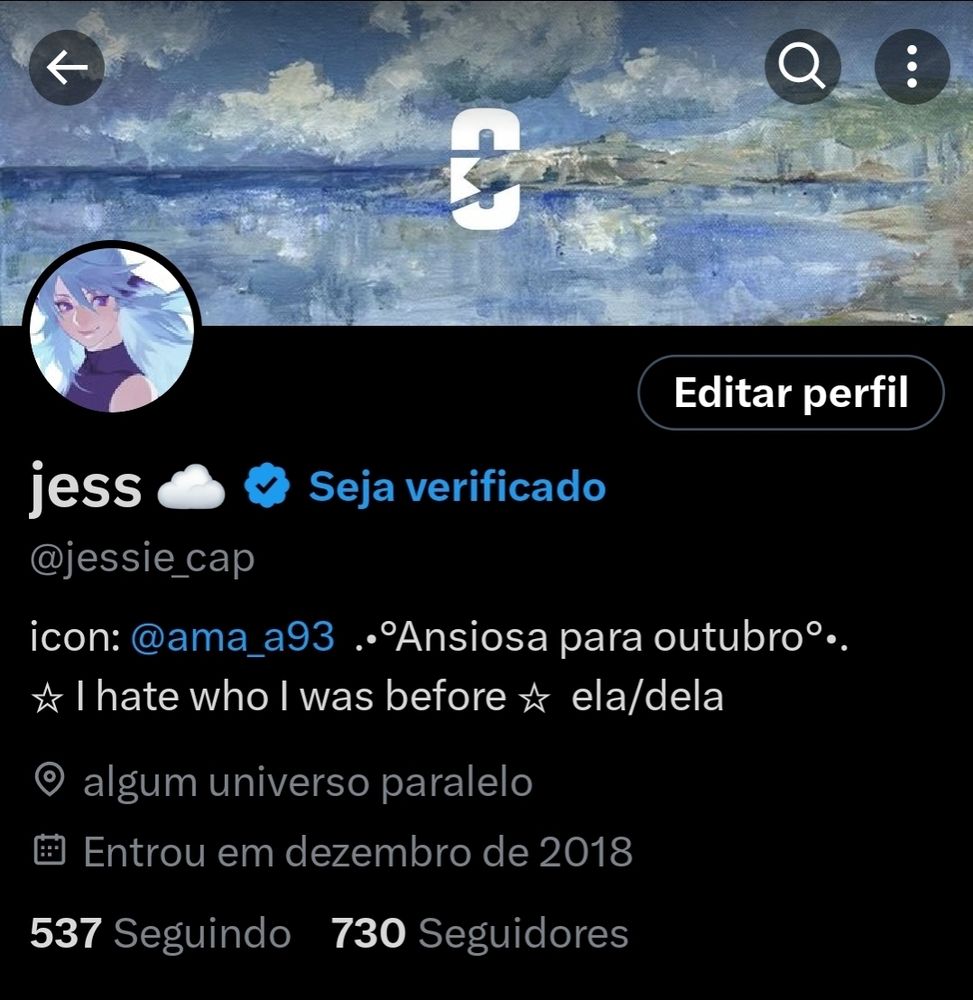View the 537 Seguindo list
The height and width of the screenshot is (1000, 973).
click(x=160, y=933)
